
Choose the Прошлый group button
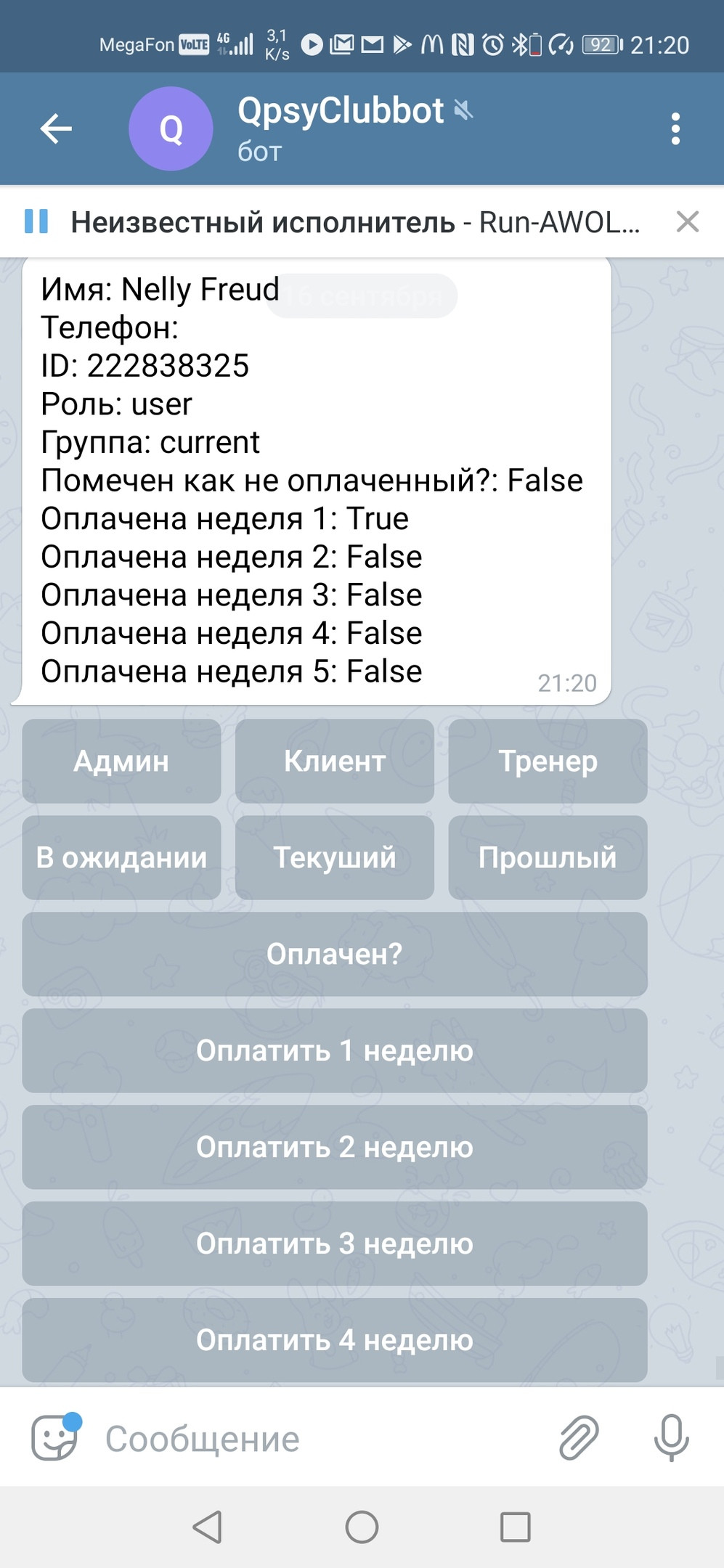548,857
